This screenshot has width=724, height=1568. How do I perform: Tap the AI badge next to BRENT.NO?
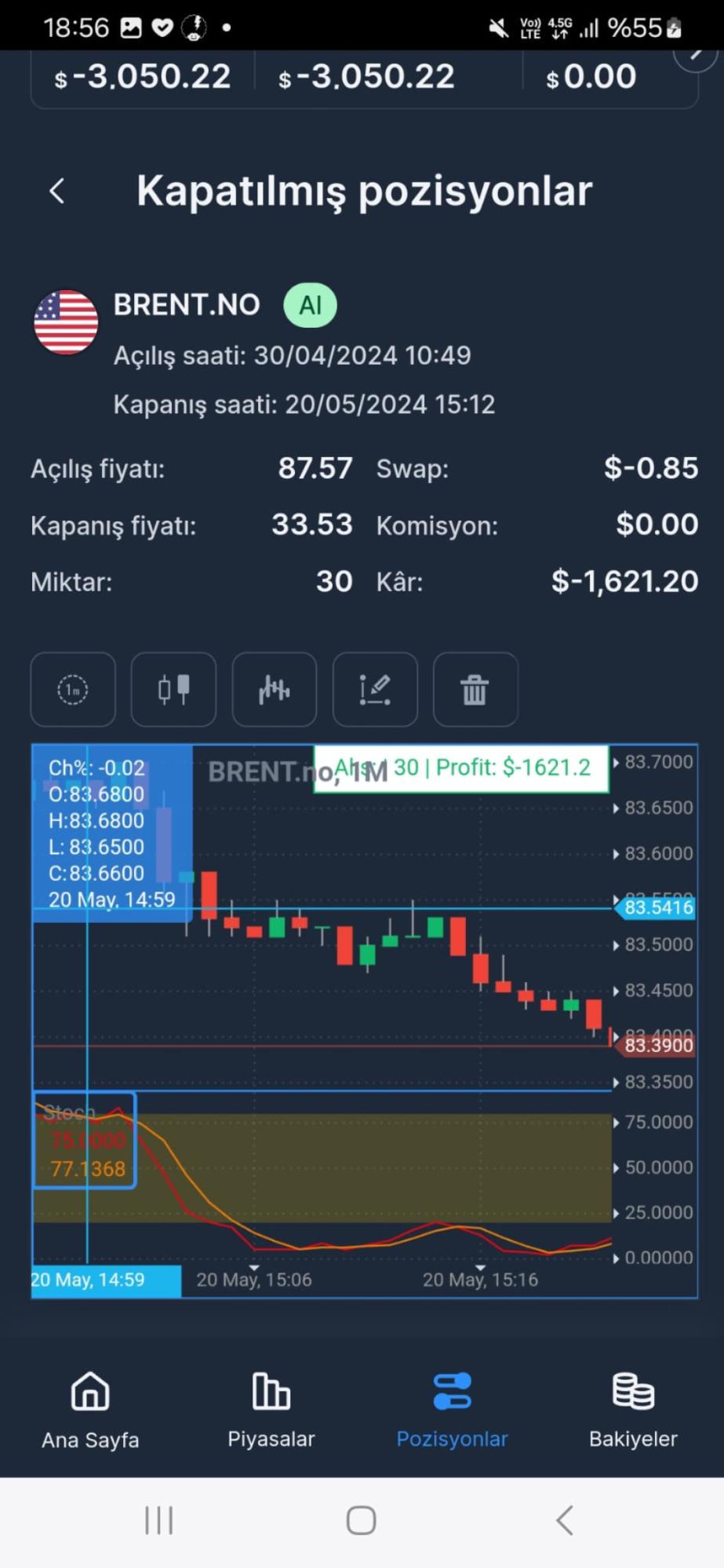click(310, 305)
